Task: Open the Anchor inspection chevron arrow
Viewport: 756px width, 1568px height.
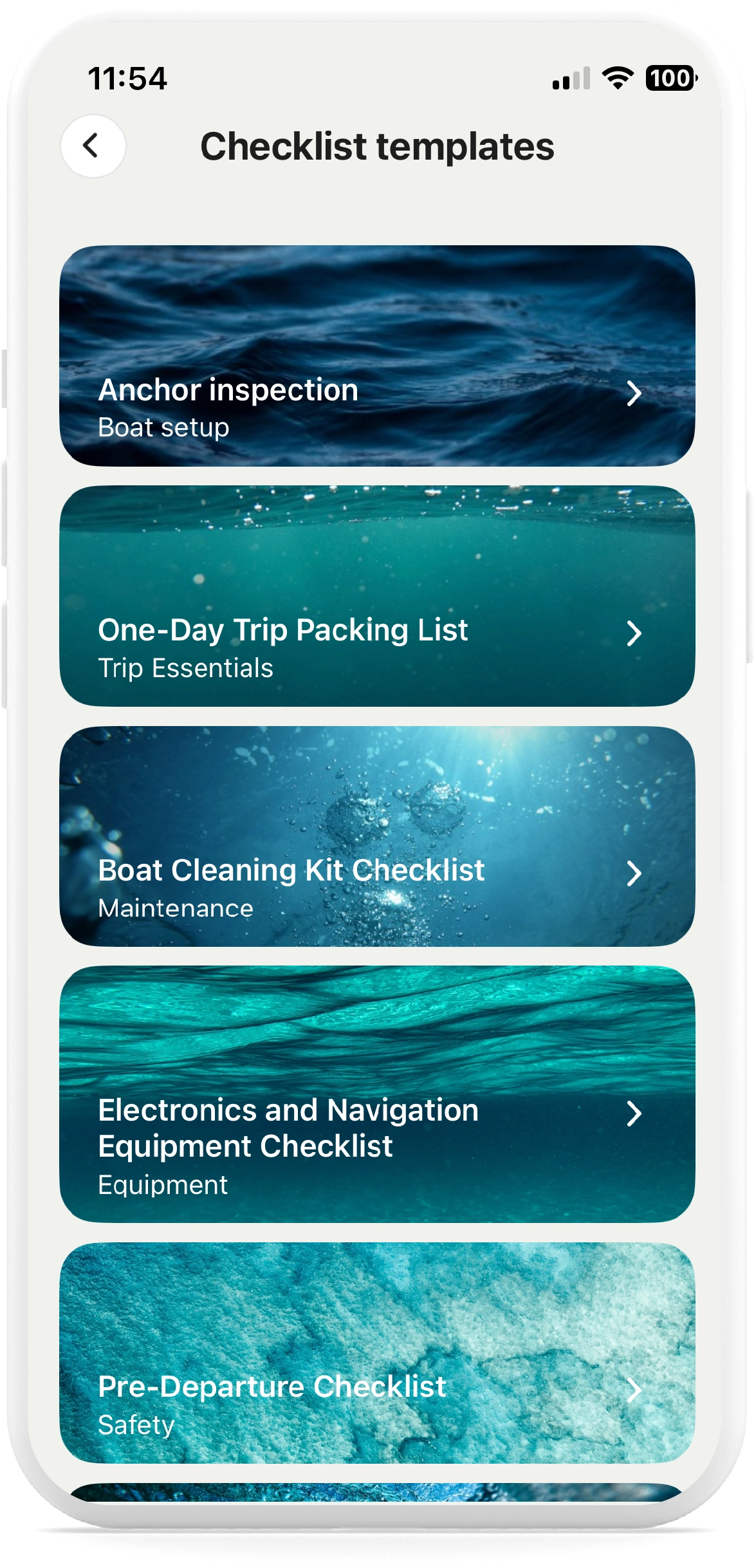Action: 634,393
